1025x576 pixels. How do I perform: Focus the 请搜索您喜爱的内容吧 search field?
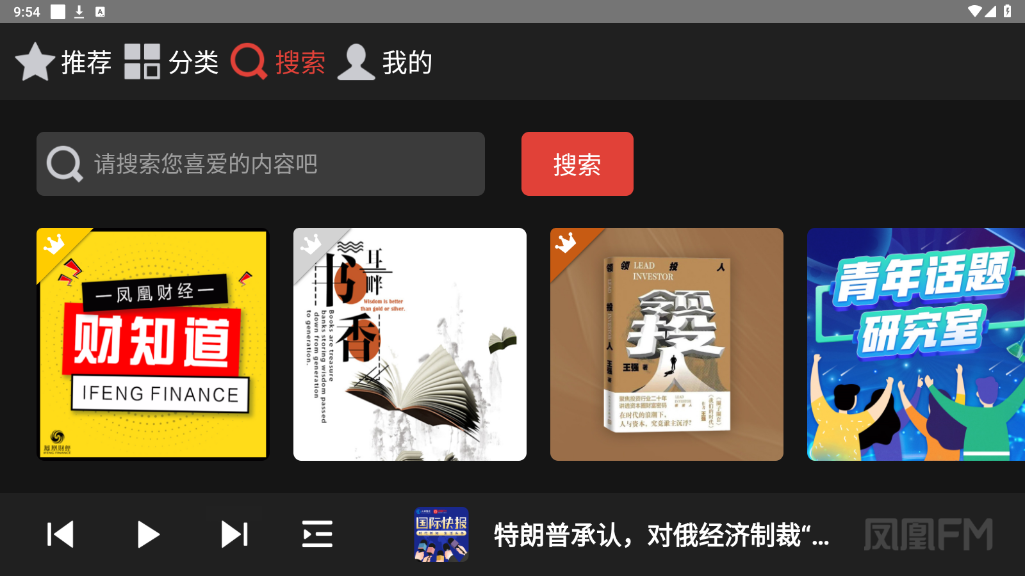260,164
